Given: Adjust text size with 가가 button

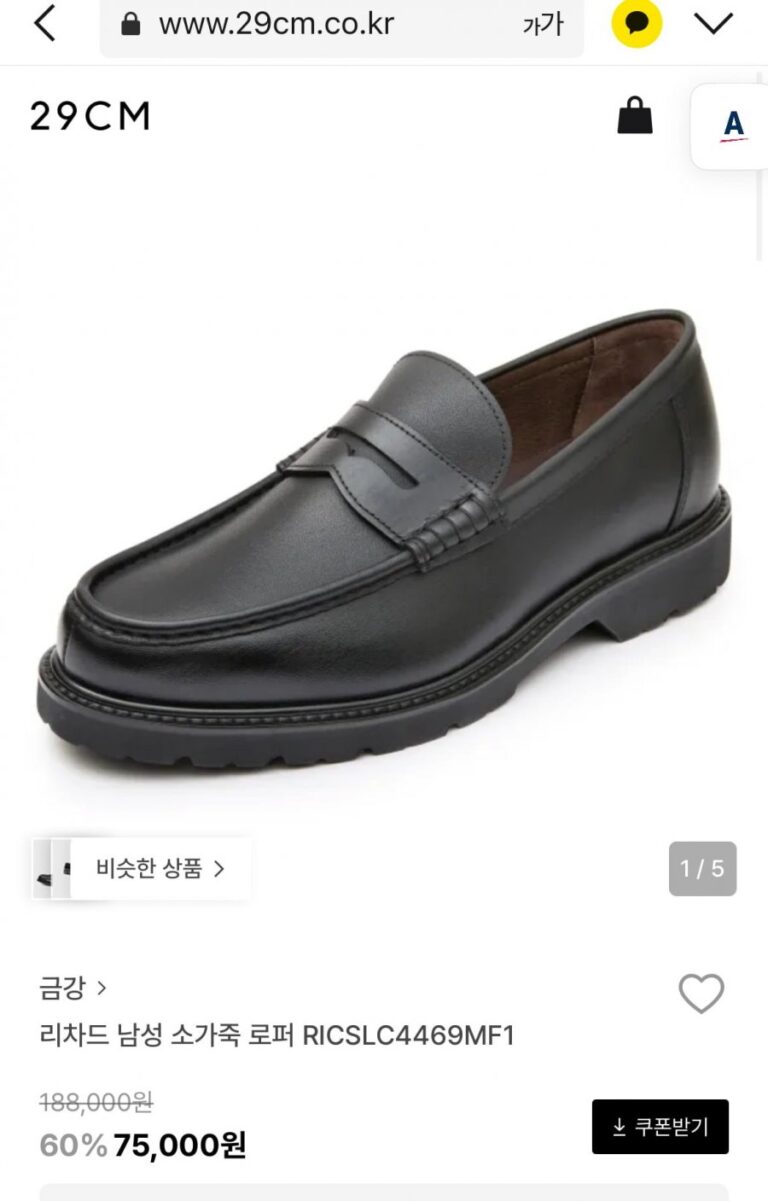Looking at the screenshot, I should coord(543,25).
